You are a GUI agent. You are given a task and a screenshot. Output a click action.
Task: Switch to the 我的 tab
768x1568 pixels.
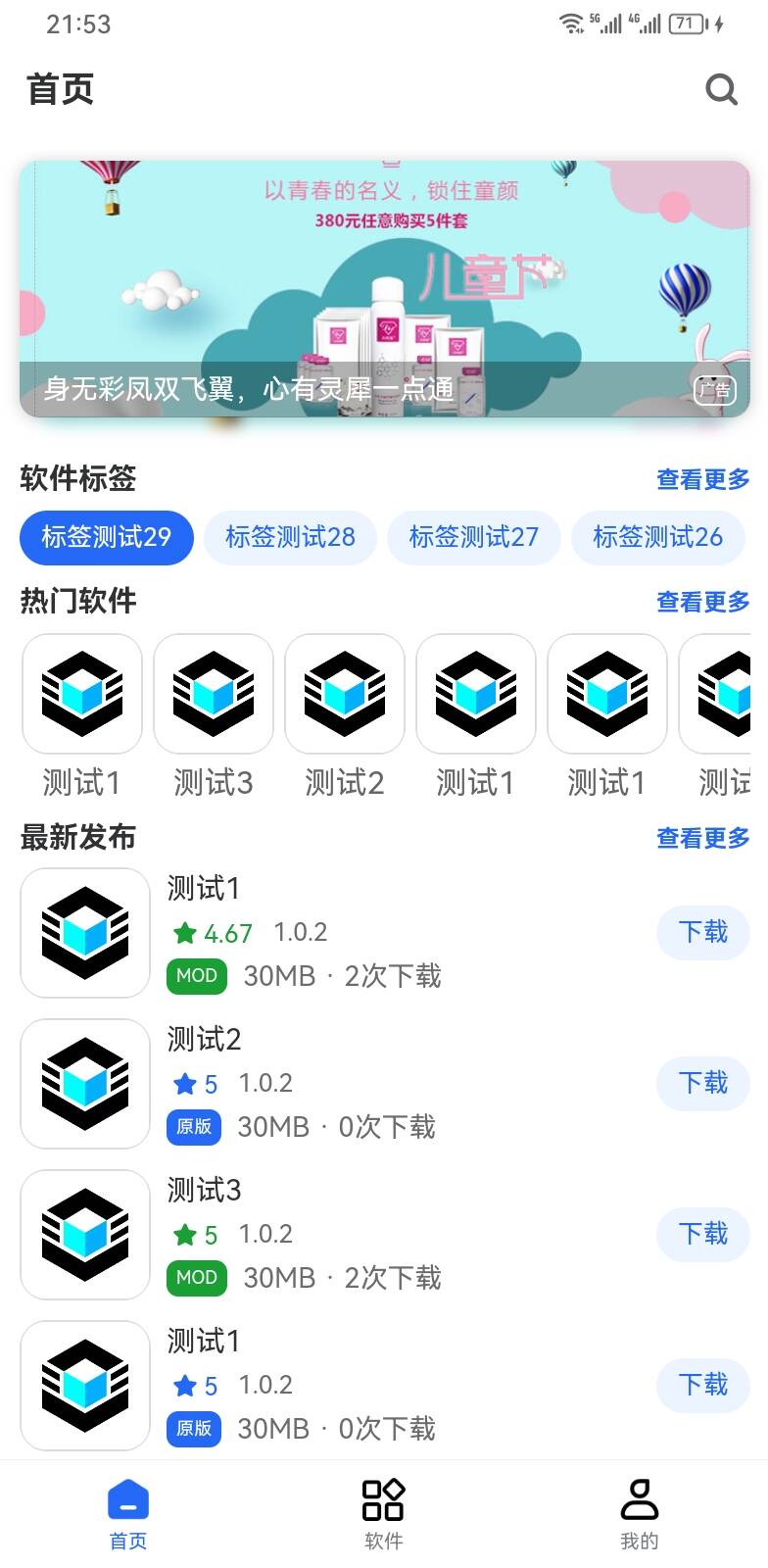(639, 1514)
